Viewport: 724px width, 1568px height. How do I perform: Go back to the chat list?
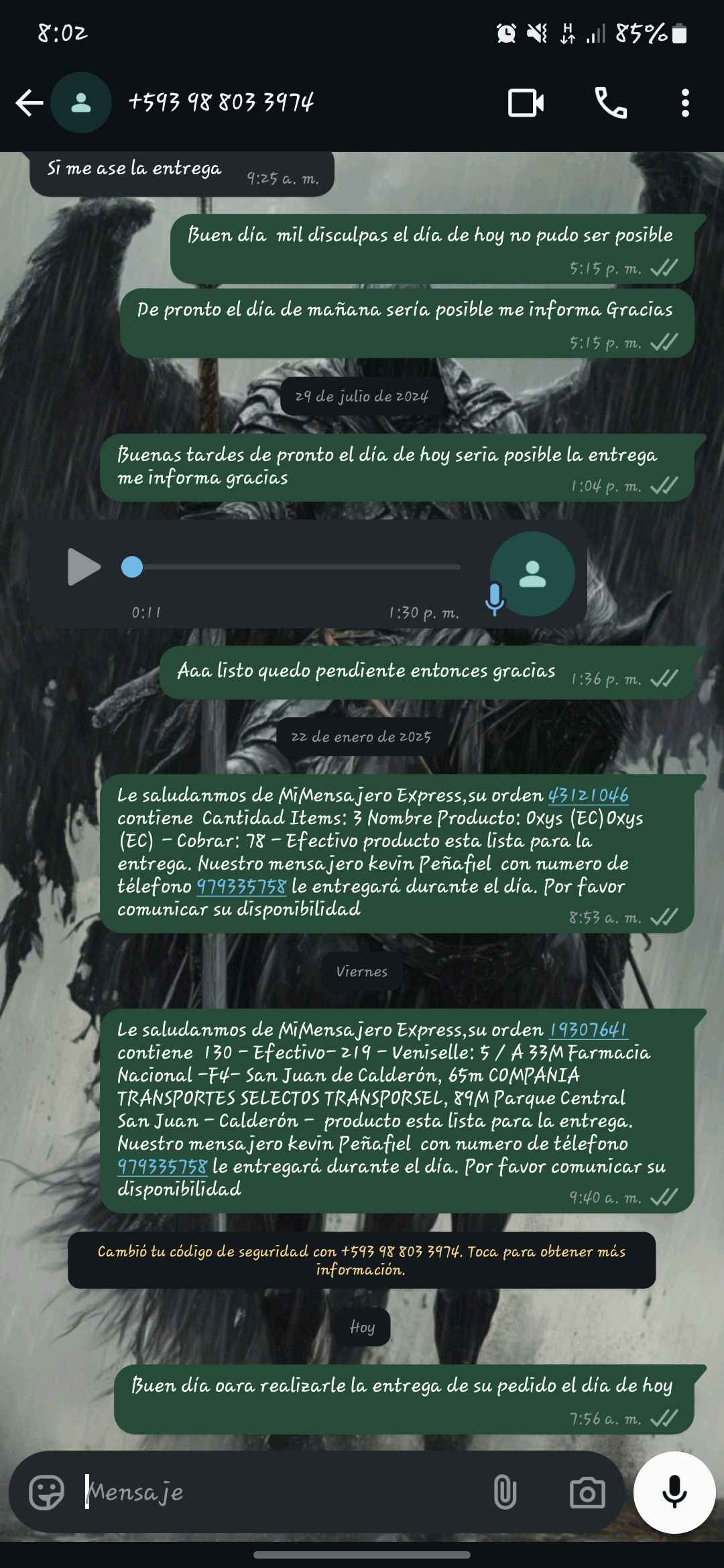(29, 103)
